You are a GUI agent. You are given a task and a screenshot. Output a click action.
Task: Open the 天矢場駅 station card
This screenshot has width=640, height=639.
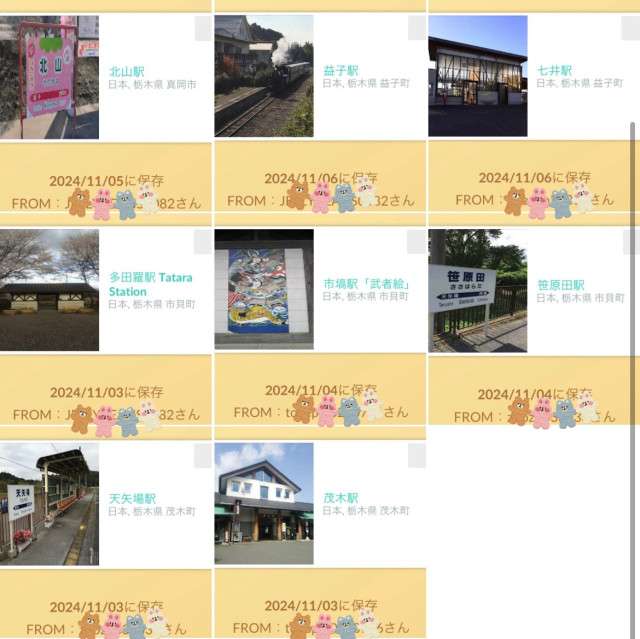click(x=132, y=498)
